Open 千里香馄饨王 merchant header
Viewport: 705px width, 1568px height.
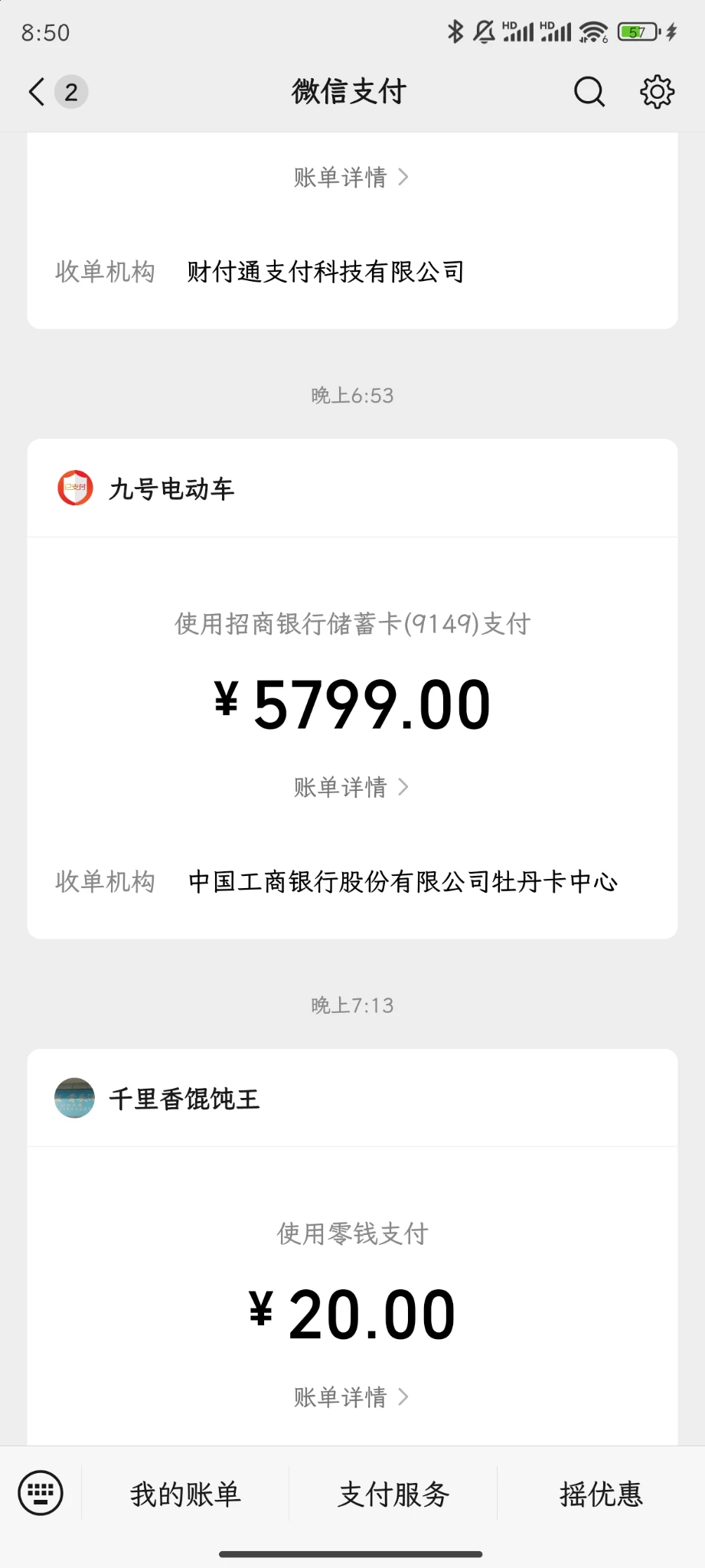coord(184,1099)
